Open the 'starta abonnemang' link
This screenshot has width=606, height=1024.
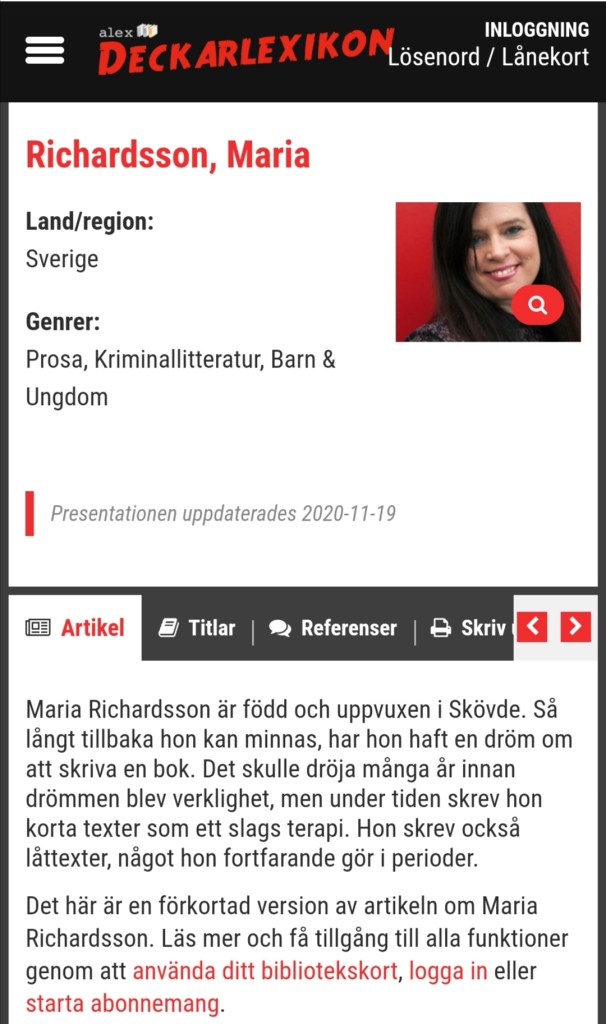pyautogui.click(x=122, y=1003)
